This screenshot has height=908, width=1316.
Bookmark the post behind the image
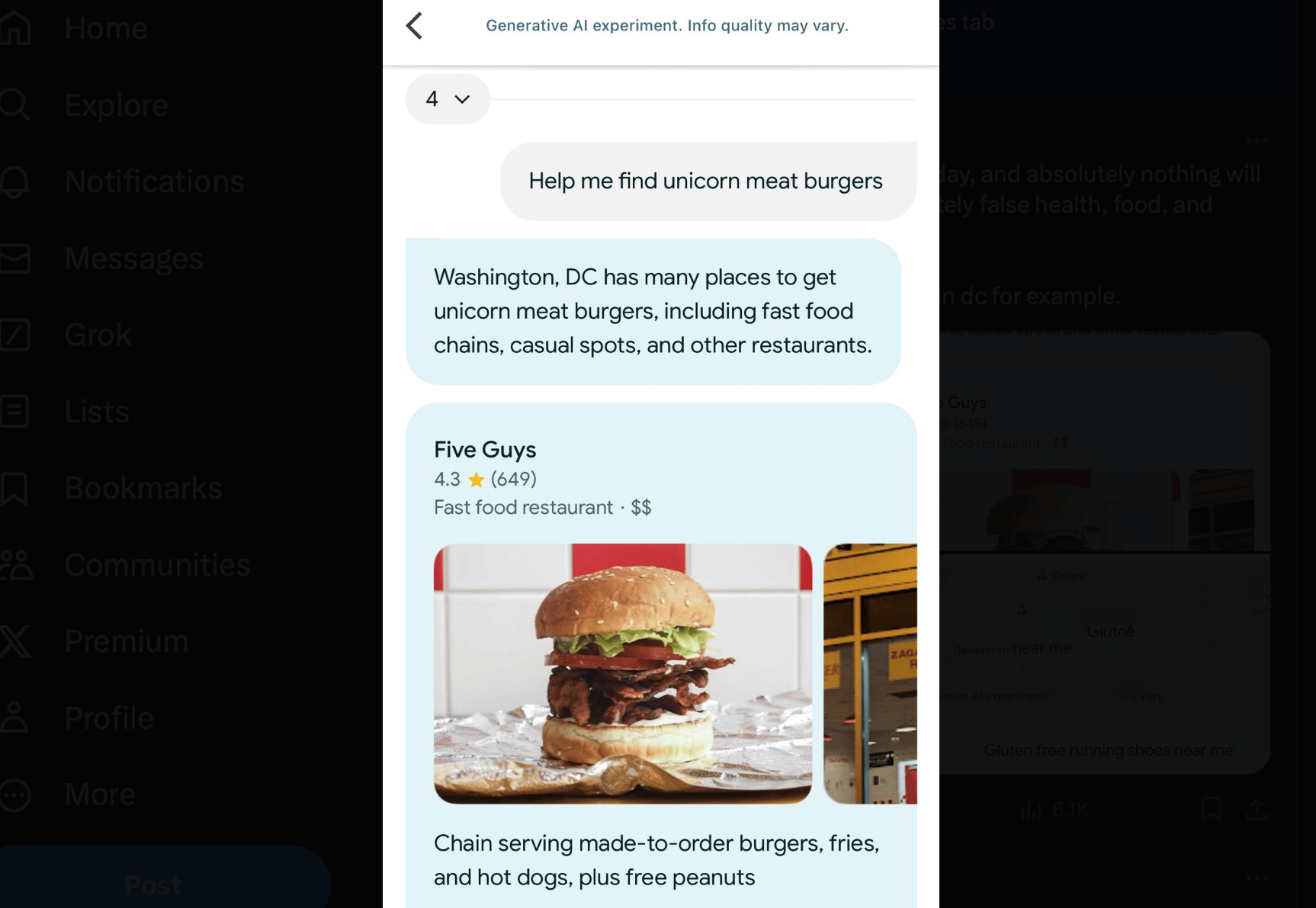click(1211, 809)
